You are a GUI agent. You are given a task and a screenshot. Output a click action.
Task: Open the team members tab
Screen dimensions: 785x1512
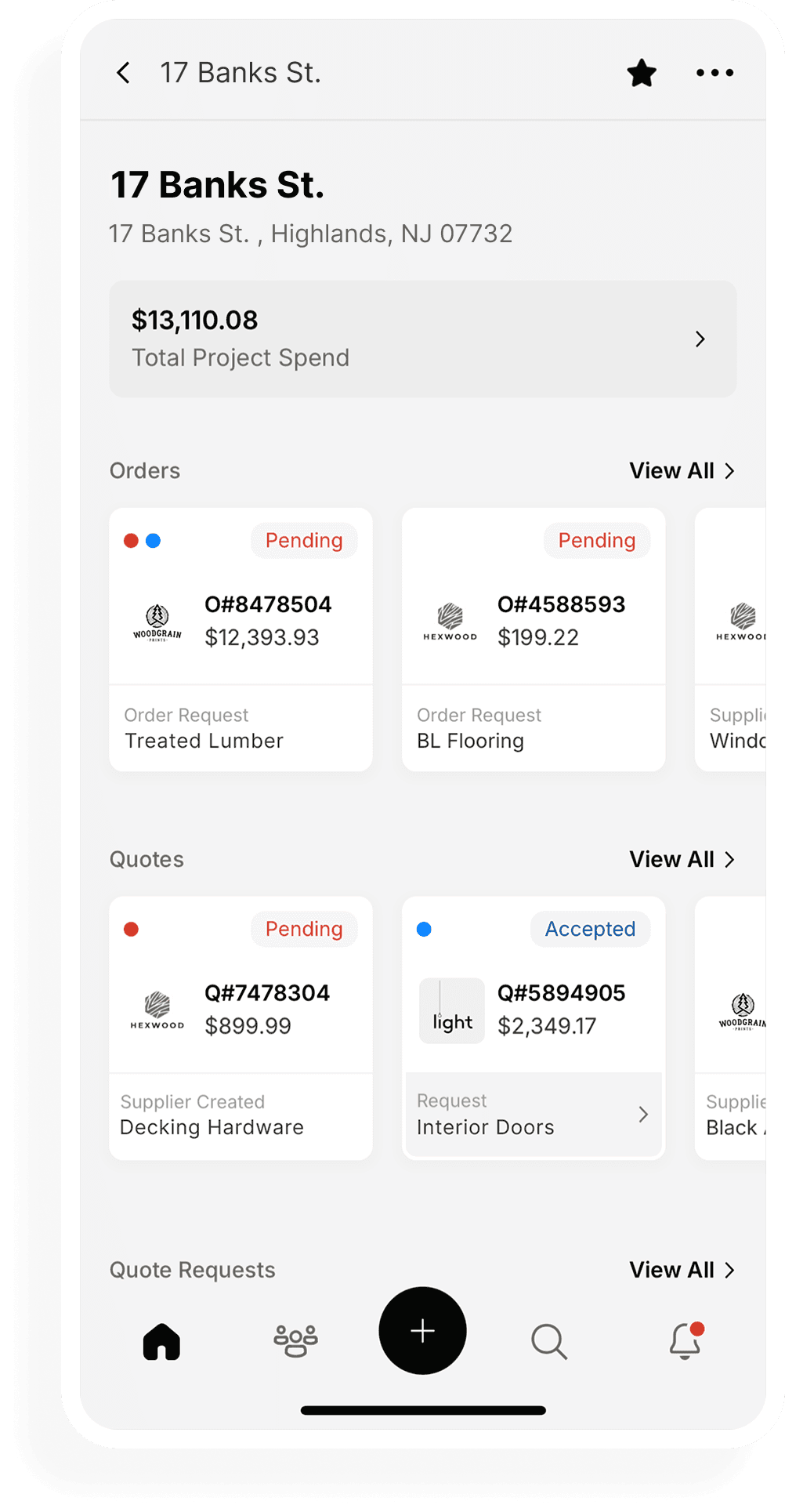pyautogui.click(x=295, y=1341)
